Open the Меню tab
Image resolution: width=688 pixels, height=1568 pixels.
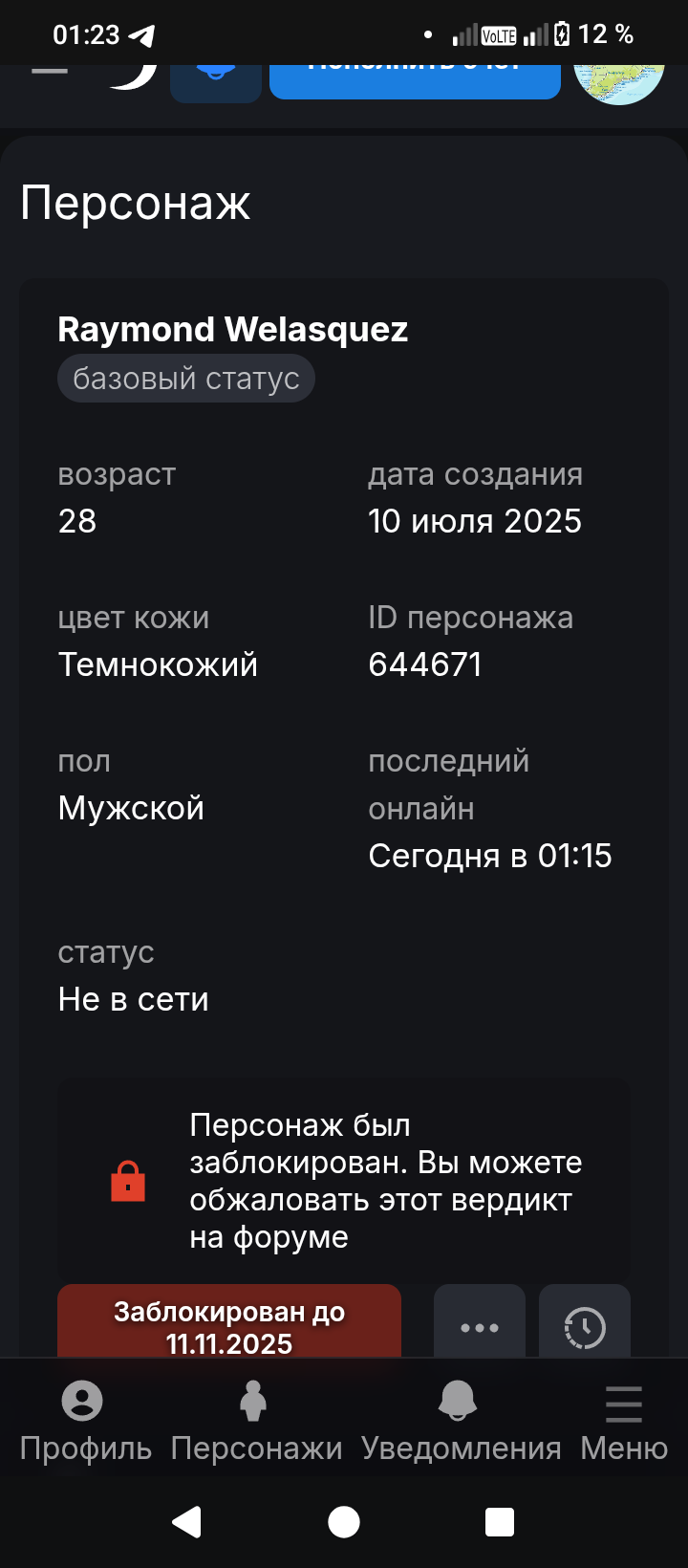[x=623, y=1422]
